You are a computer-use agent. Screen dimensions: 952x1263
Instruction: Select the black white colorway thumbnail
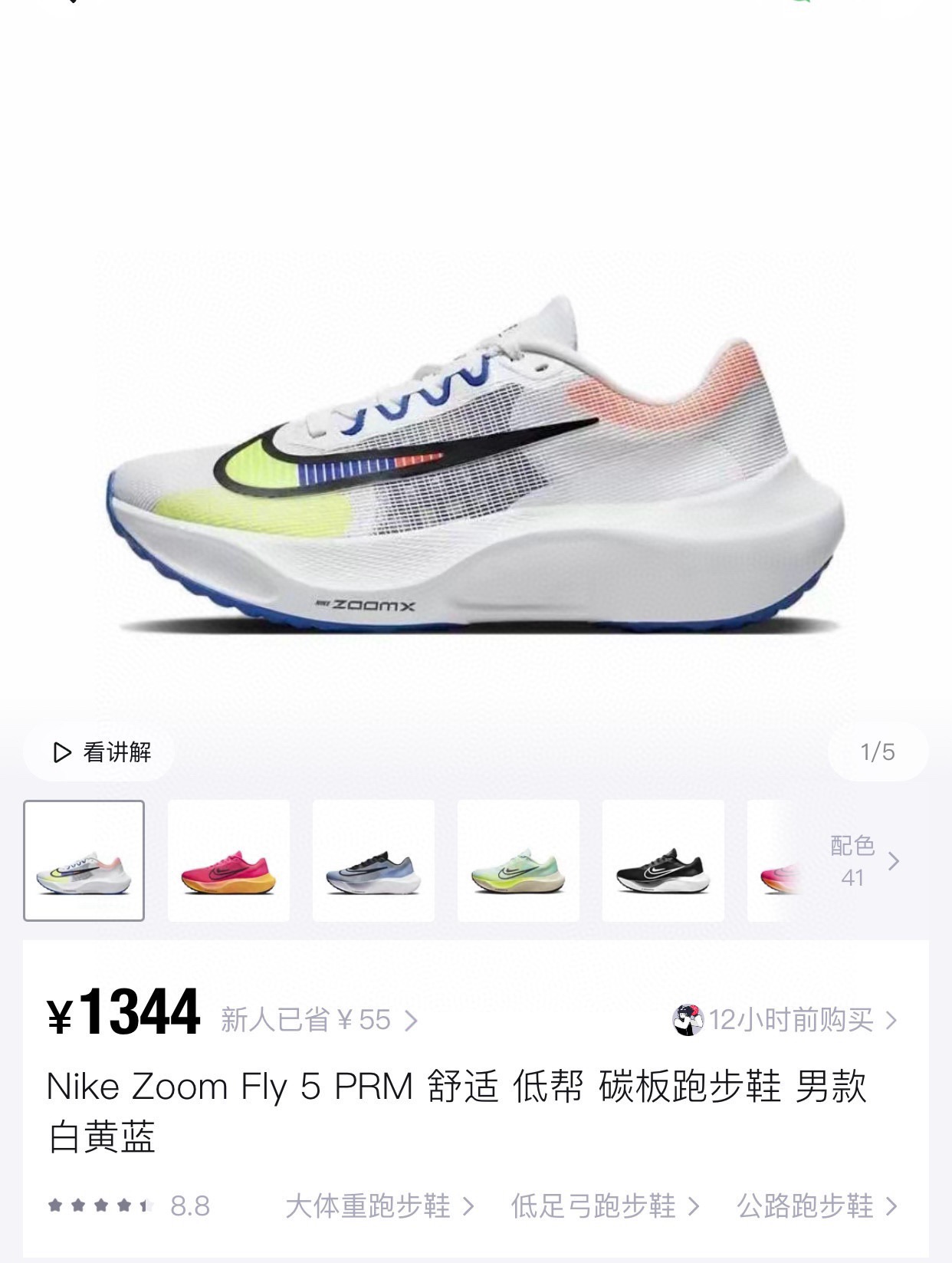(x=663, y=860)
